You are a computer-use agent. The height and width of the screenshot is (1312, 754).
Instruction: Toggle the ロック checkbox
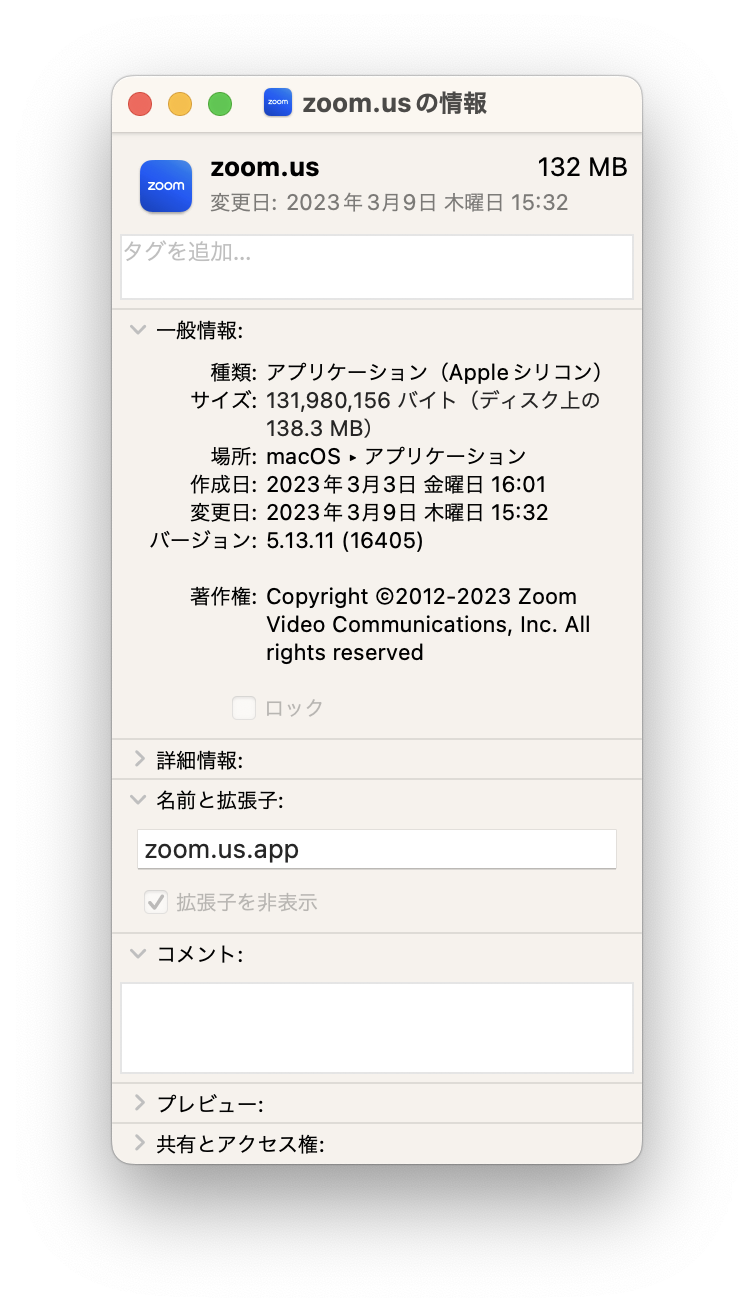tap(244, 708)
